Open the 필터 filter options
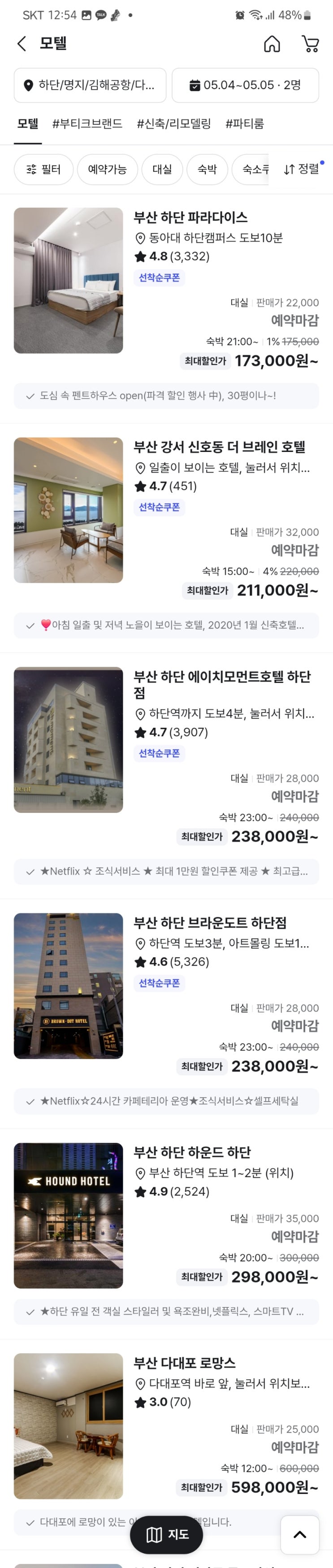This screenshot has width=333, height=1568. click(x=44, y=169)
